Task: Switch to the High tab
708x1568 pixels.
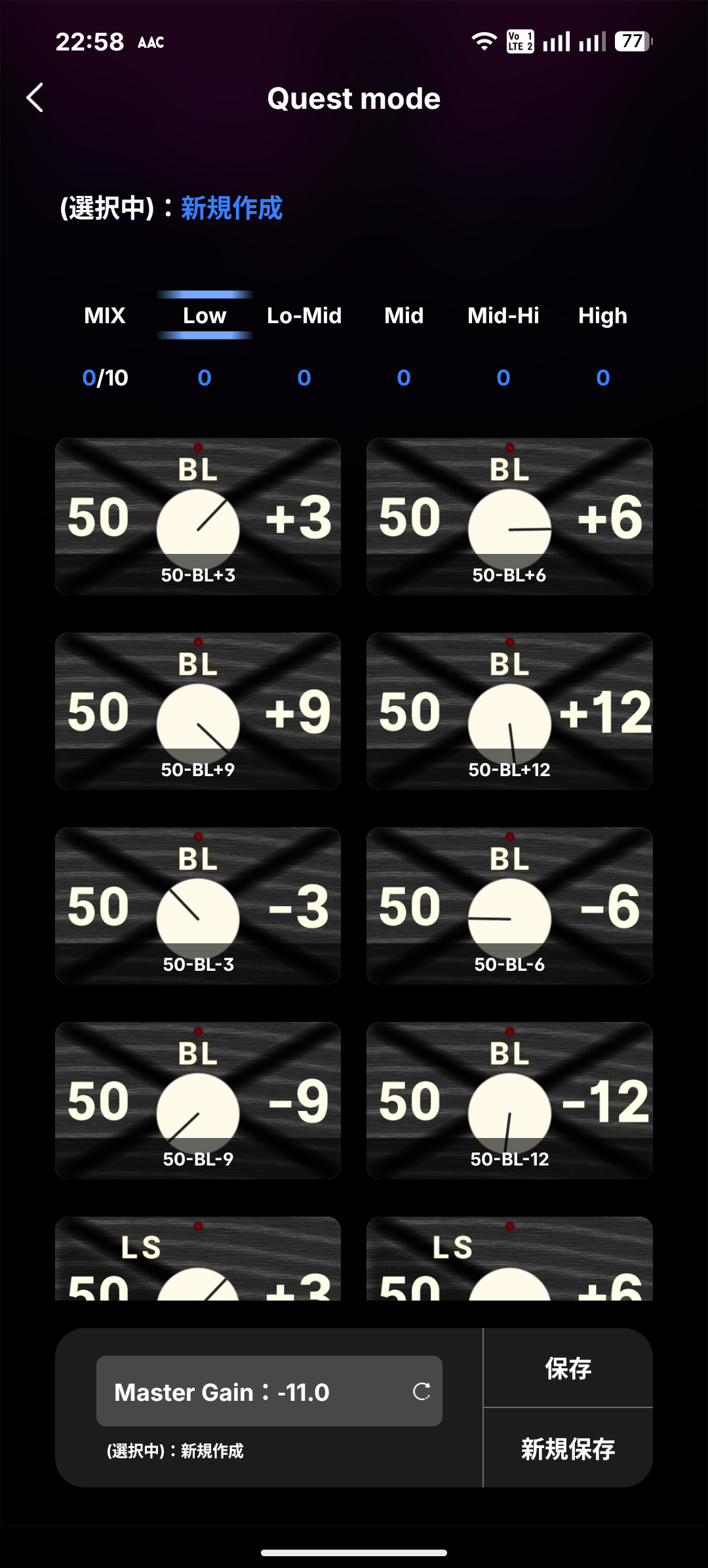Action: pyautogui.click(x=602, y=316)
